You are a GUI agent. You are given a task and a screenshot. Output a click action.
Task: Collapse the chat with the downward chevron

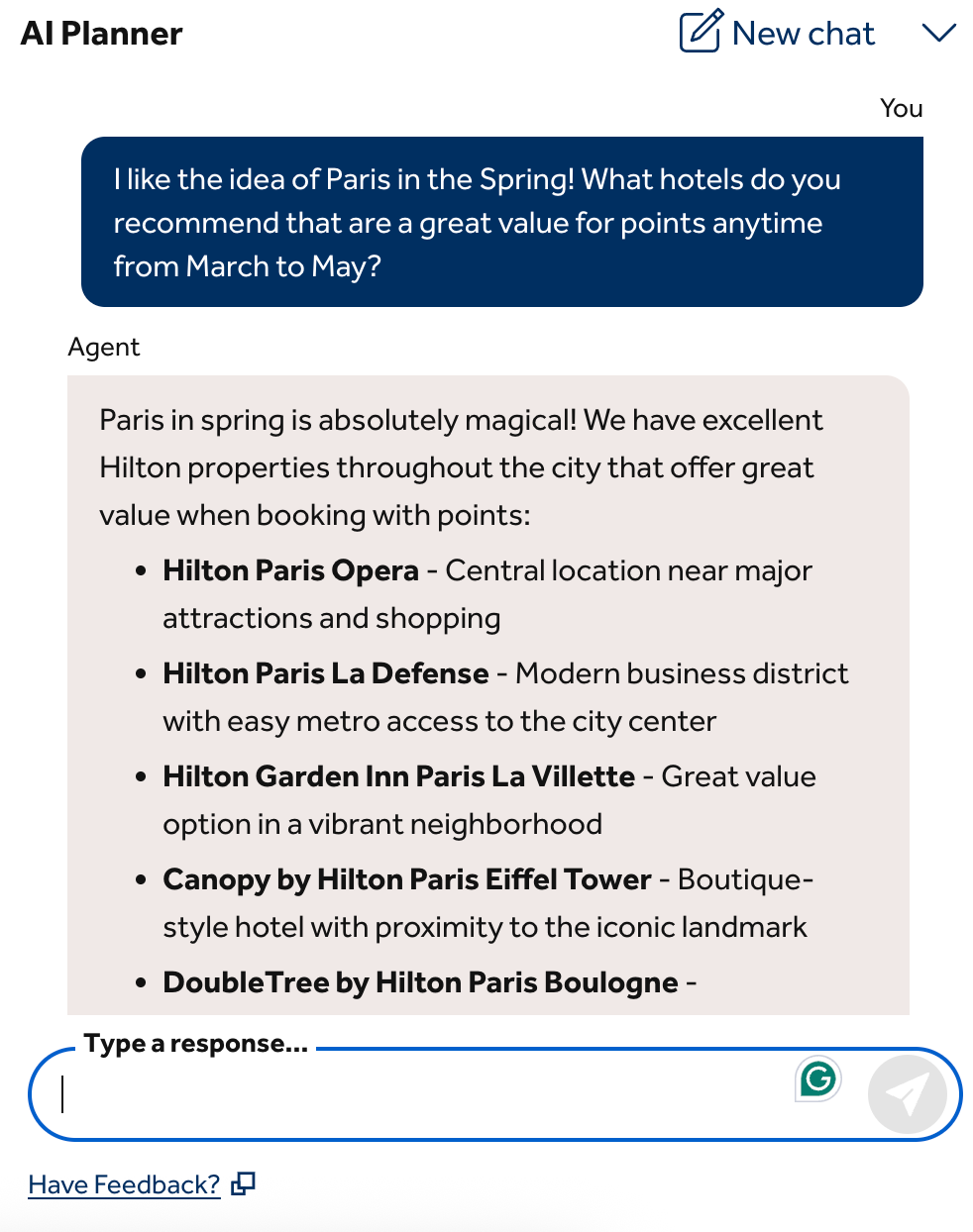tap(938, 33)
